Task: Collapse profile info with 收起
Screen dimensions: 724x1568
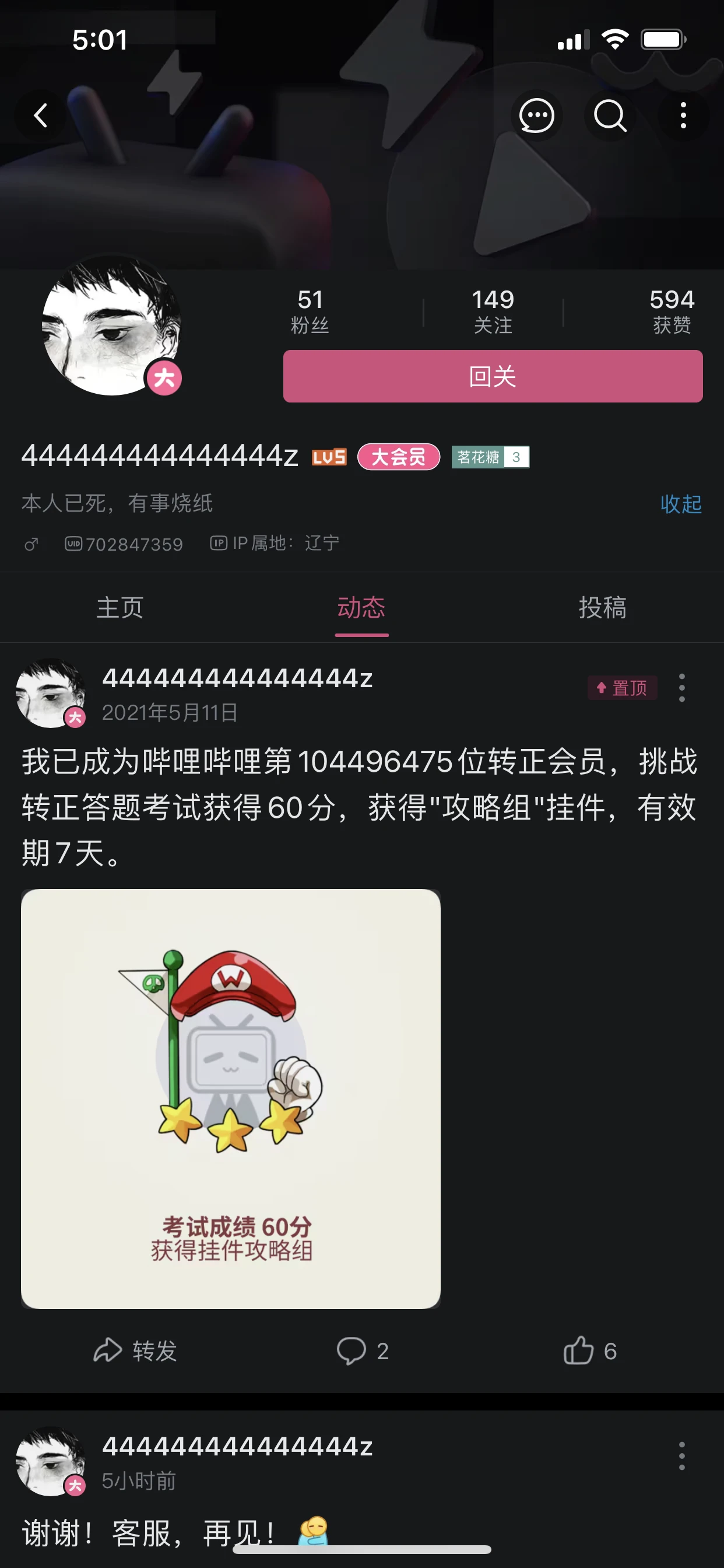Action: [x=680, y=503]
